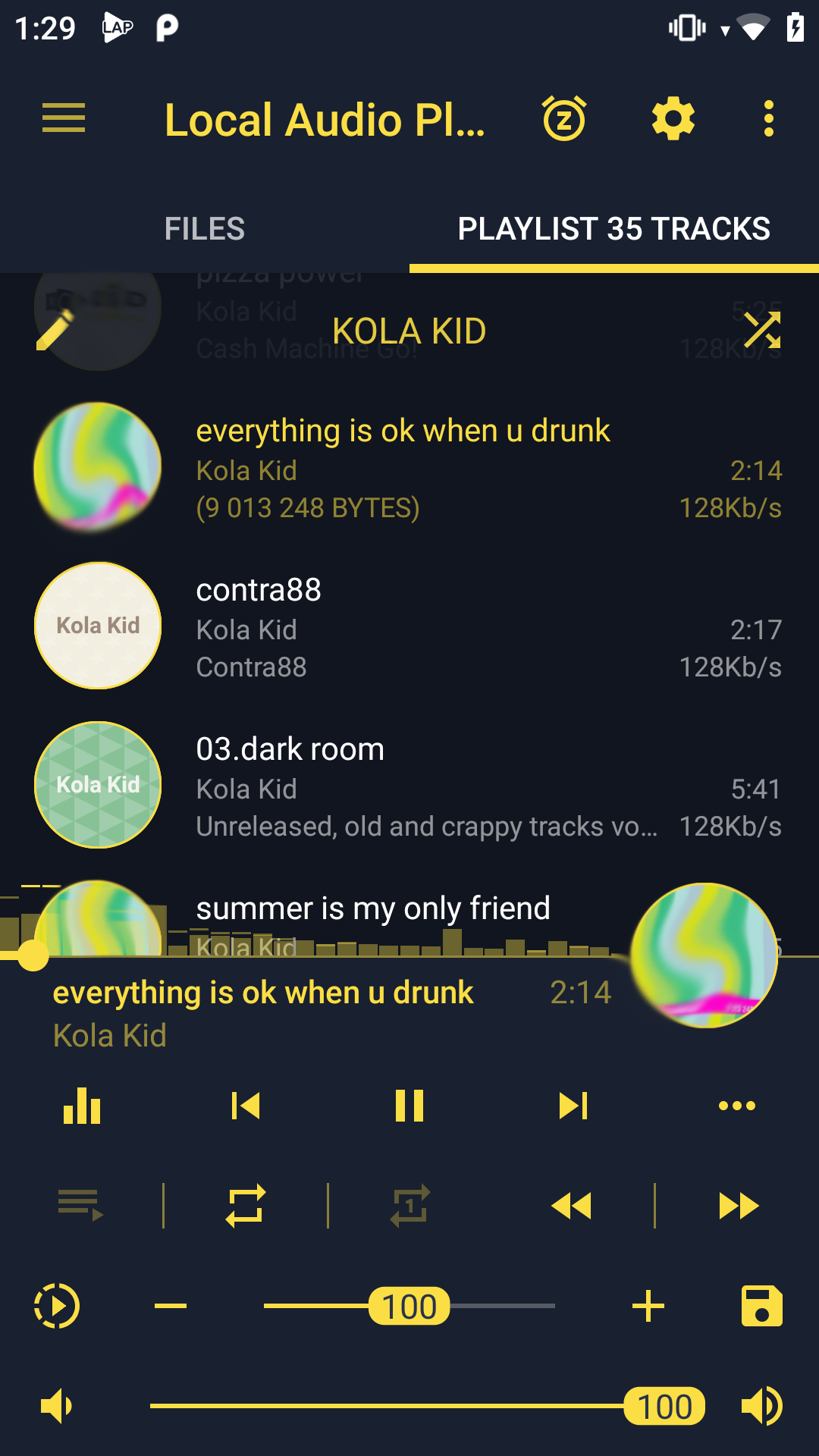This screenshot has width=819, height=1456.
Task: Shuffle the Kola Kid playlist
Action: [x=761, y=331]
